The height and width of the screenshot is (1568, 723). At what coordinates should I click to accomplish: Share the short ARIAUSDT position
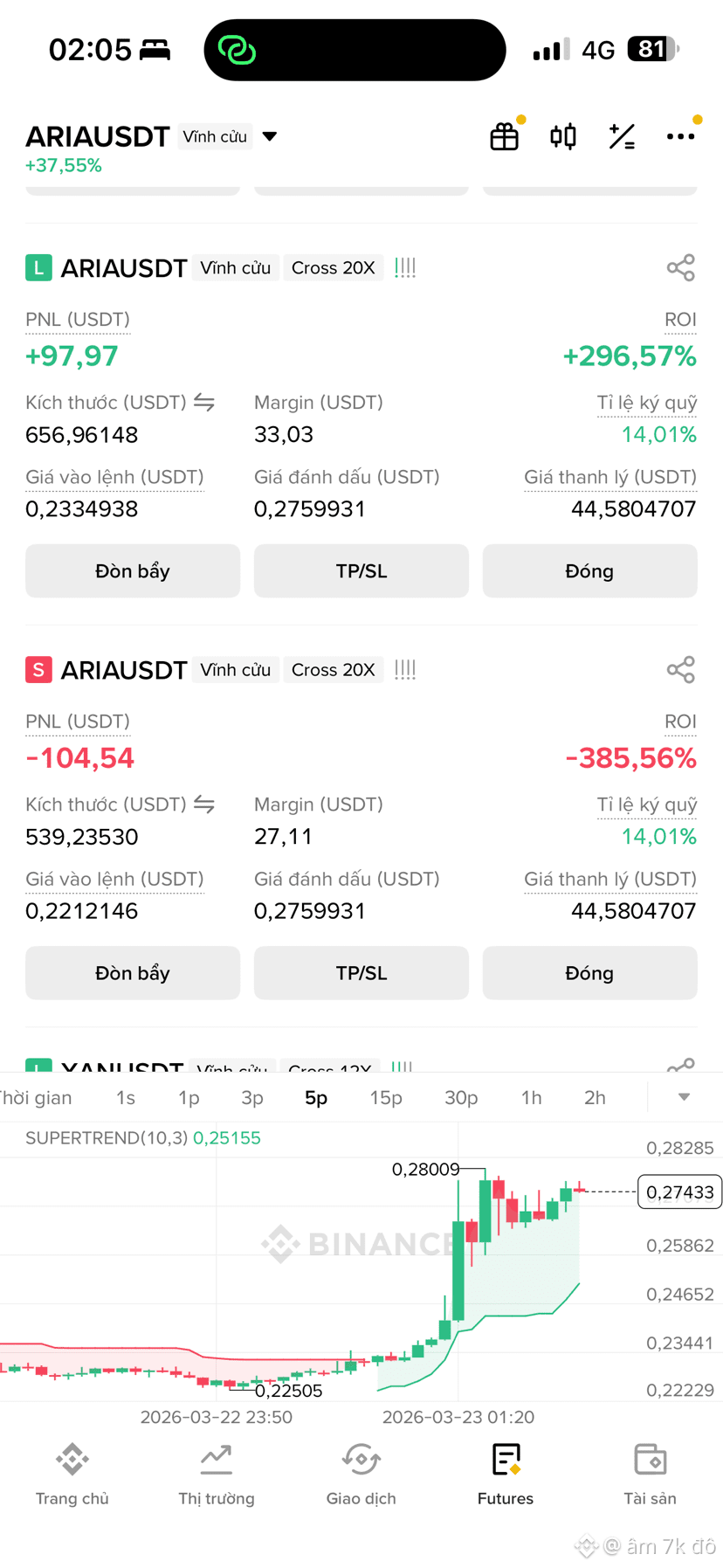681,670
